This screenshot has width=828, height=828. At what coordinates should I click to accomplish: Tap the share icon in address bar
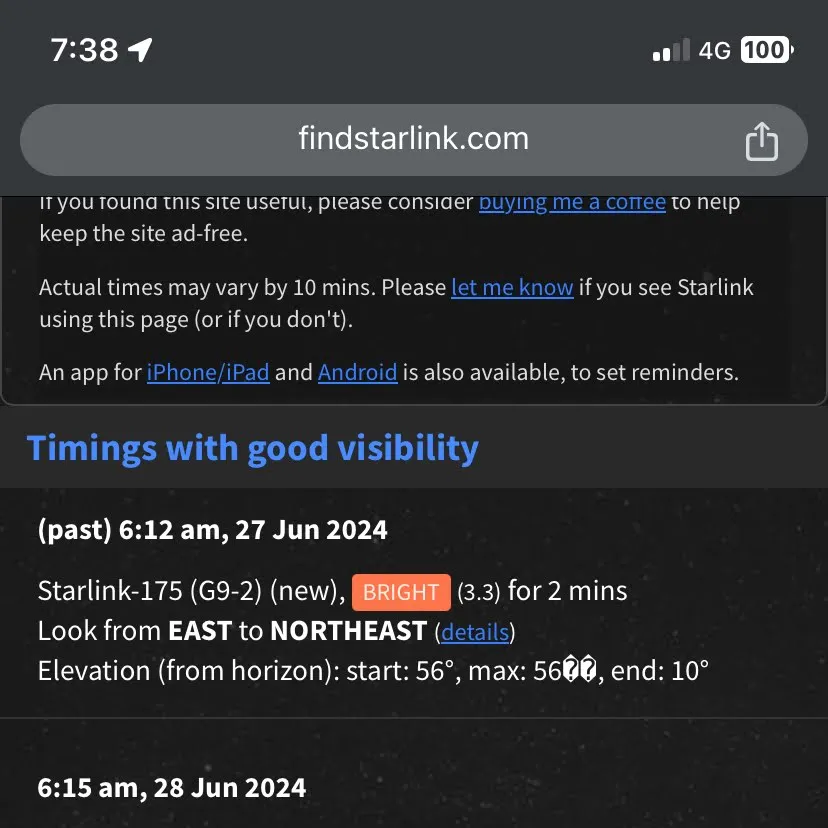(761, 140)
